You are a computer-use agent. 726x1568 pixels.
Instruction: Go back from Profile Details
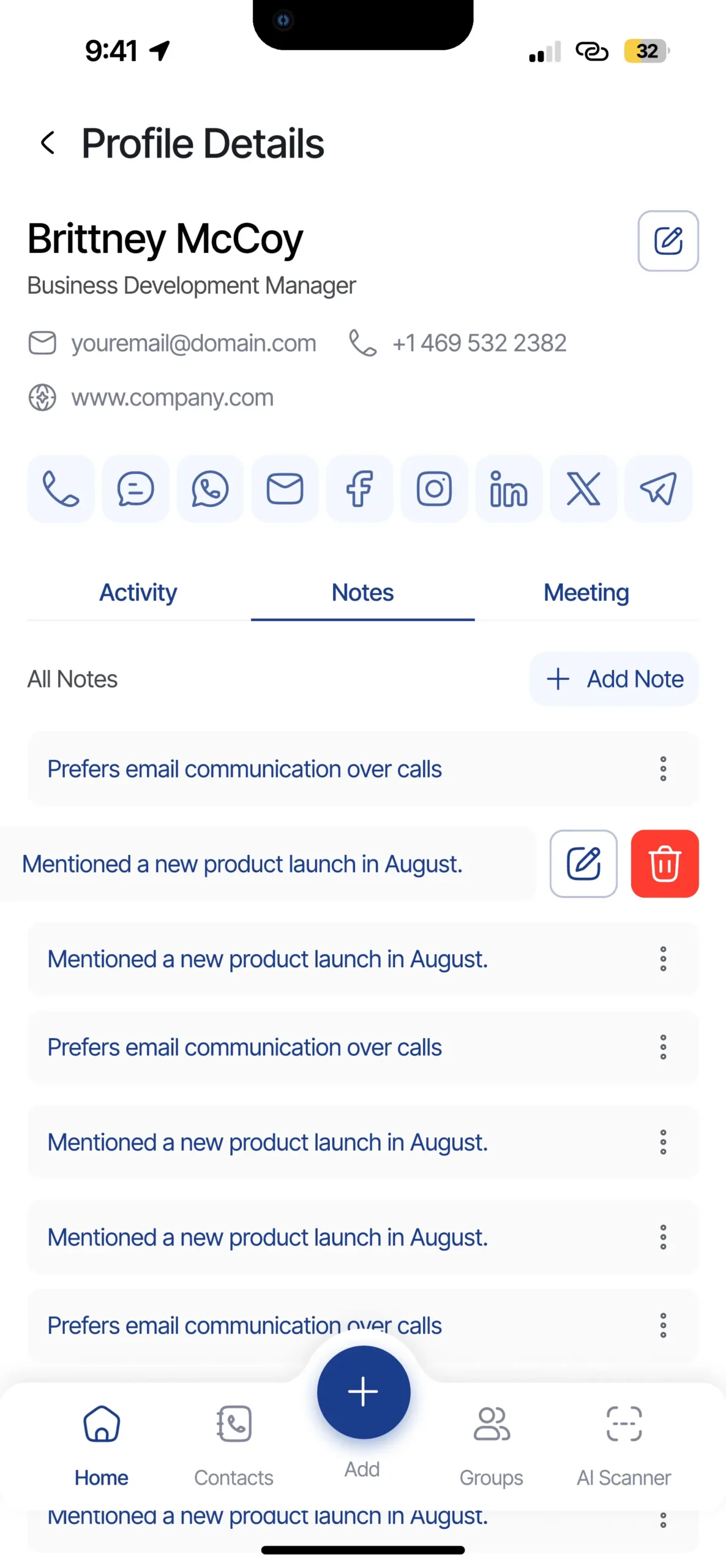pos(48,143)
